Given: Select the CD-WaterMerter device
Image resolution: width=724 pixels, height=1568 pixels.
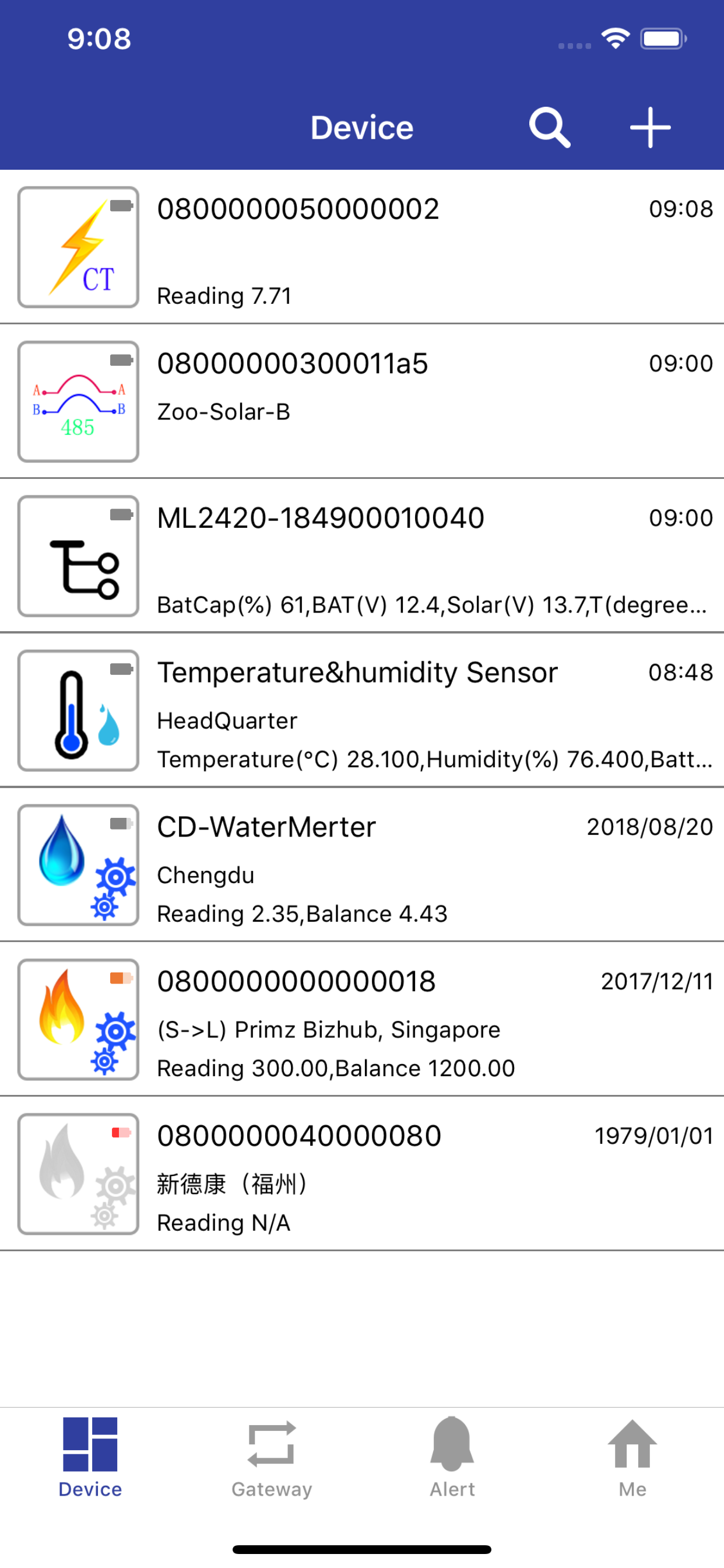Looking at the screenshot, I should tap(362, 866).
